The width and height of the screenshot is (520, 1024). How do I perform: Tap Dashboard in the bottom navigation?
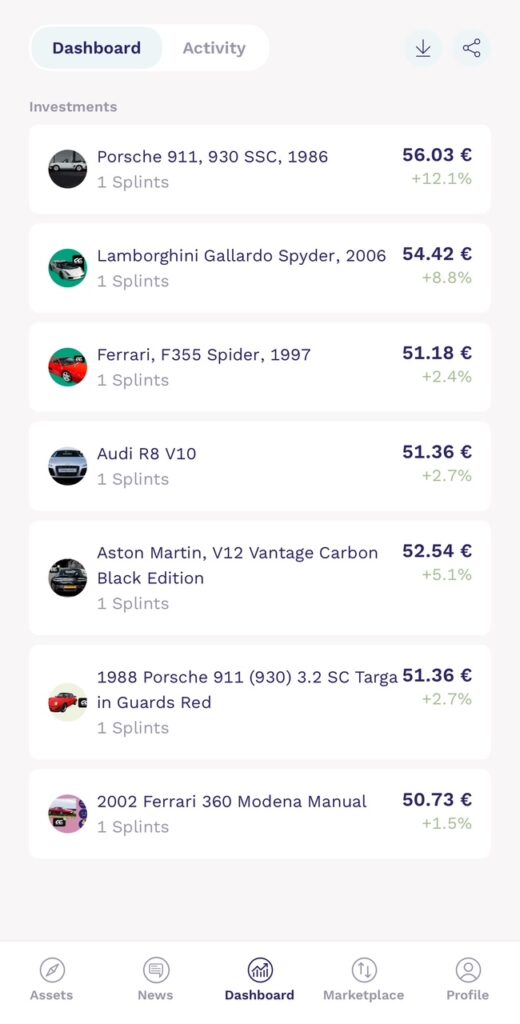259,980
